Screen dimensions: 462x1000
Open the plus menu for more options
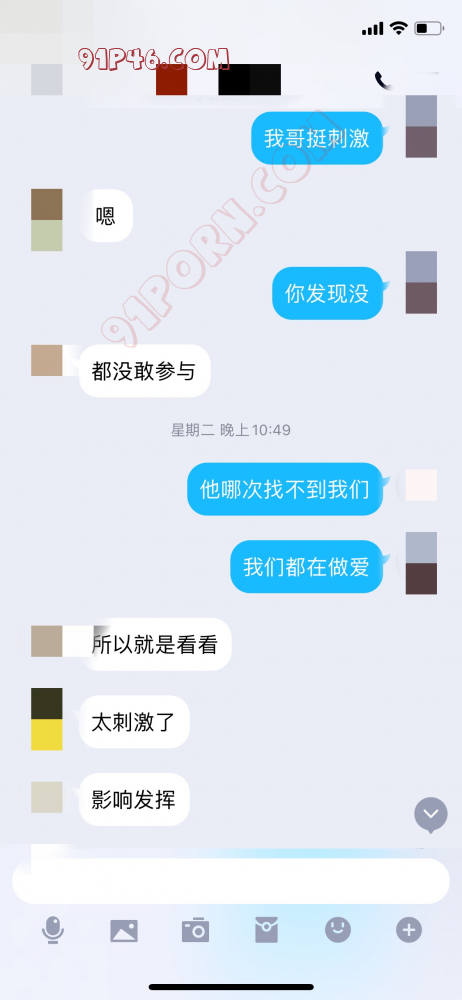click(409, 930)
